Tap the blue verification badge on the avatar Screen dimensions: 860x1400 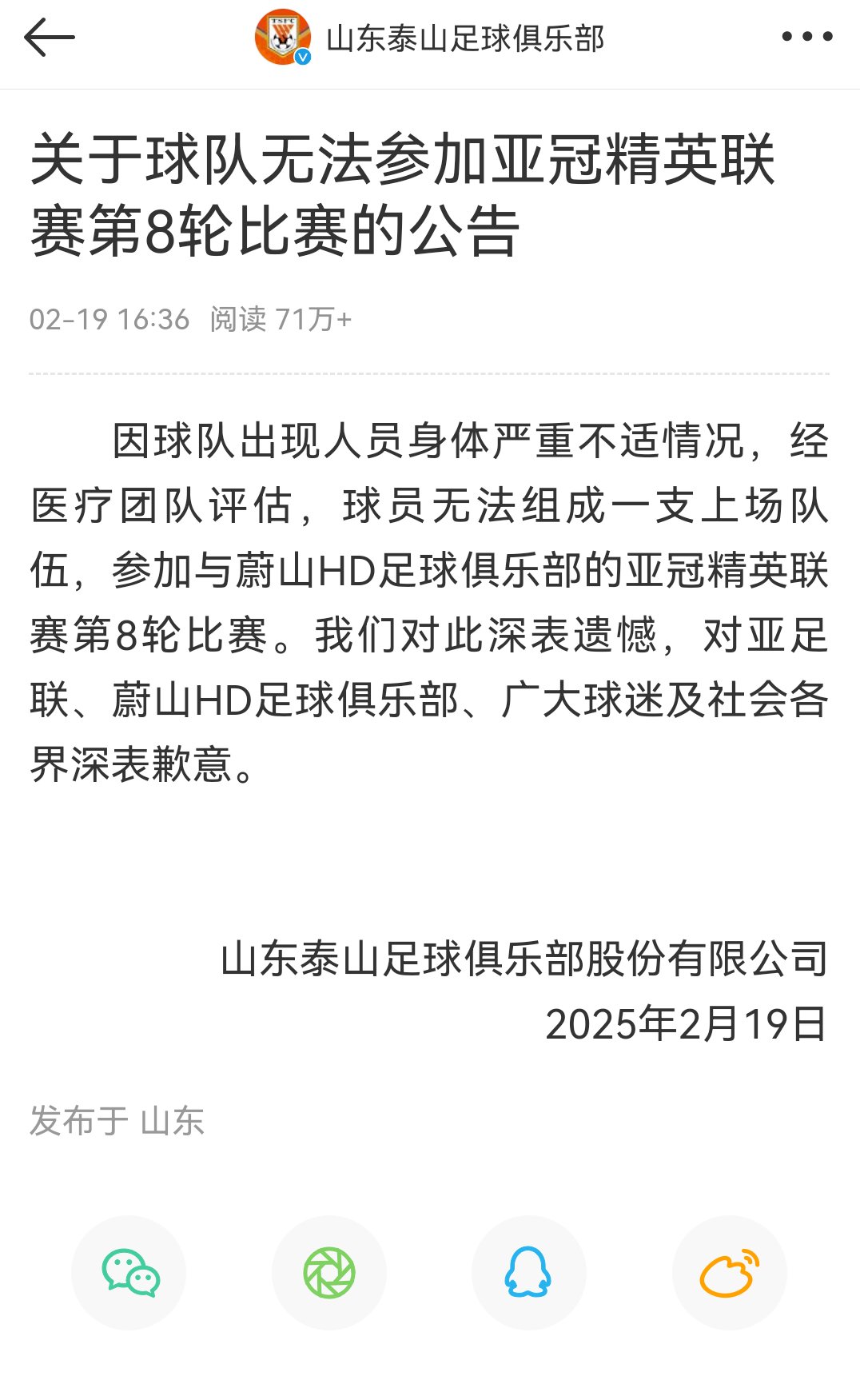point(302,56)
